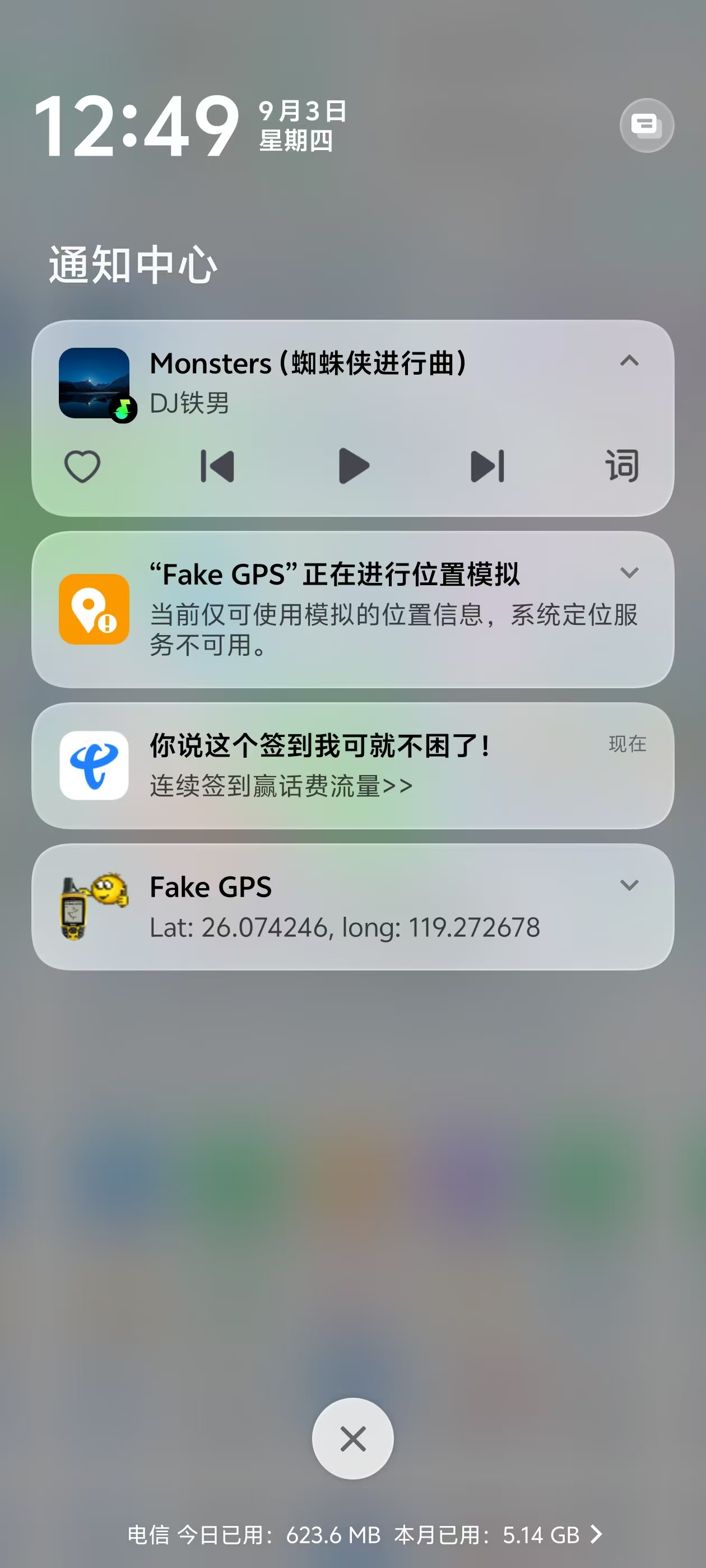Expand the "Fake GPS" 正在进行位置模拟 notification

(629, 572)
